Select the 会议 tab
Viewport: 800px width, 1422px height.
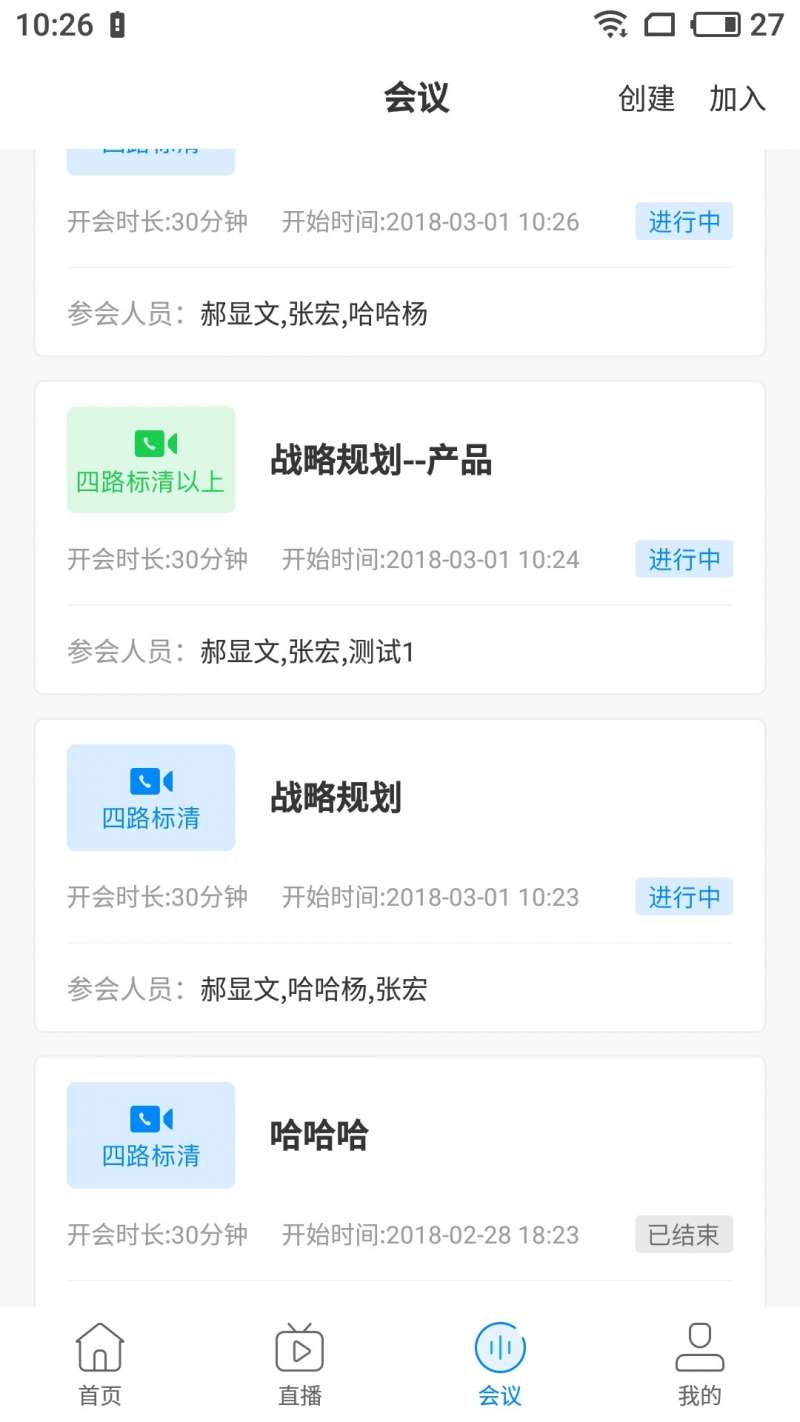pyautogui.click(x=500, y=1364)
